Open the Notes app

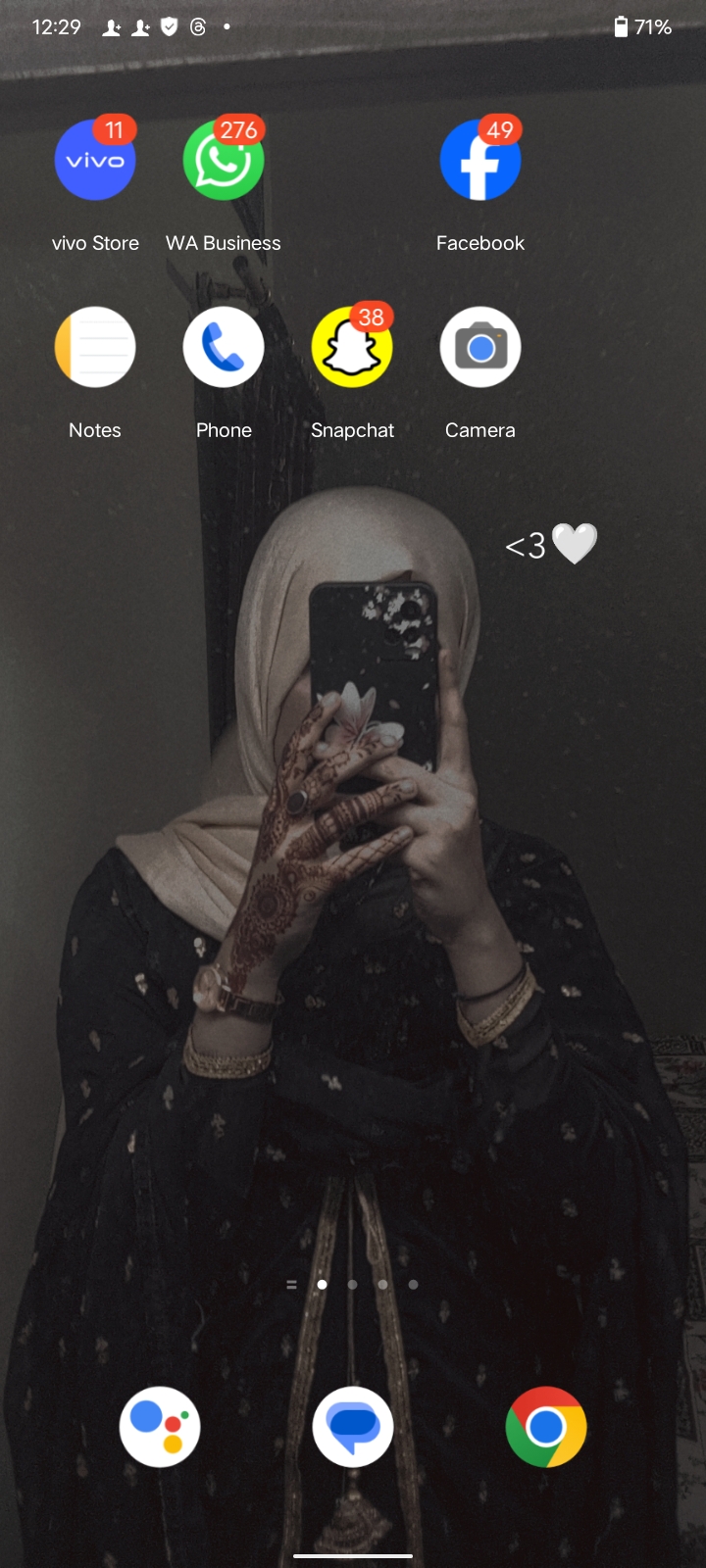point(95,348)
